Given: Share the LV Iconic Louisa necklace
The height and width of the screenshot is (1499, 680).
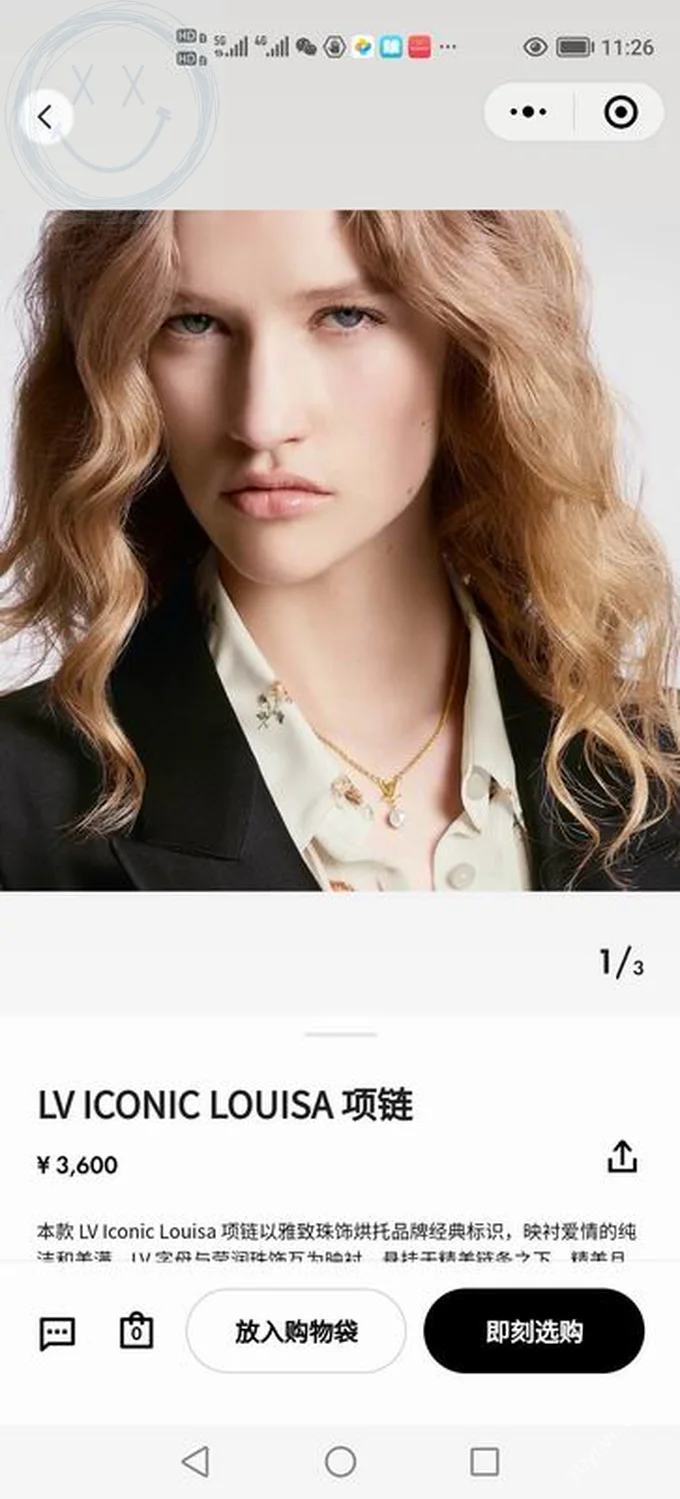Looking at the screenshot, I should tap(621, 1157).
